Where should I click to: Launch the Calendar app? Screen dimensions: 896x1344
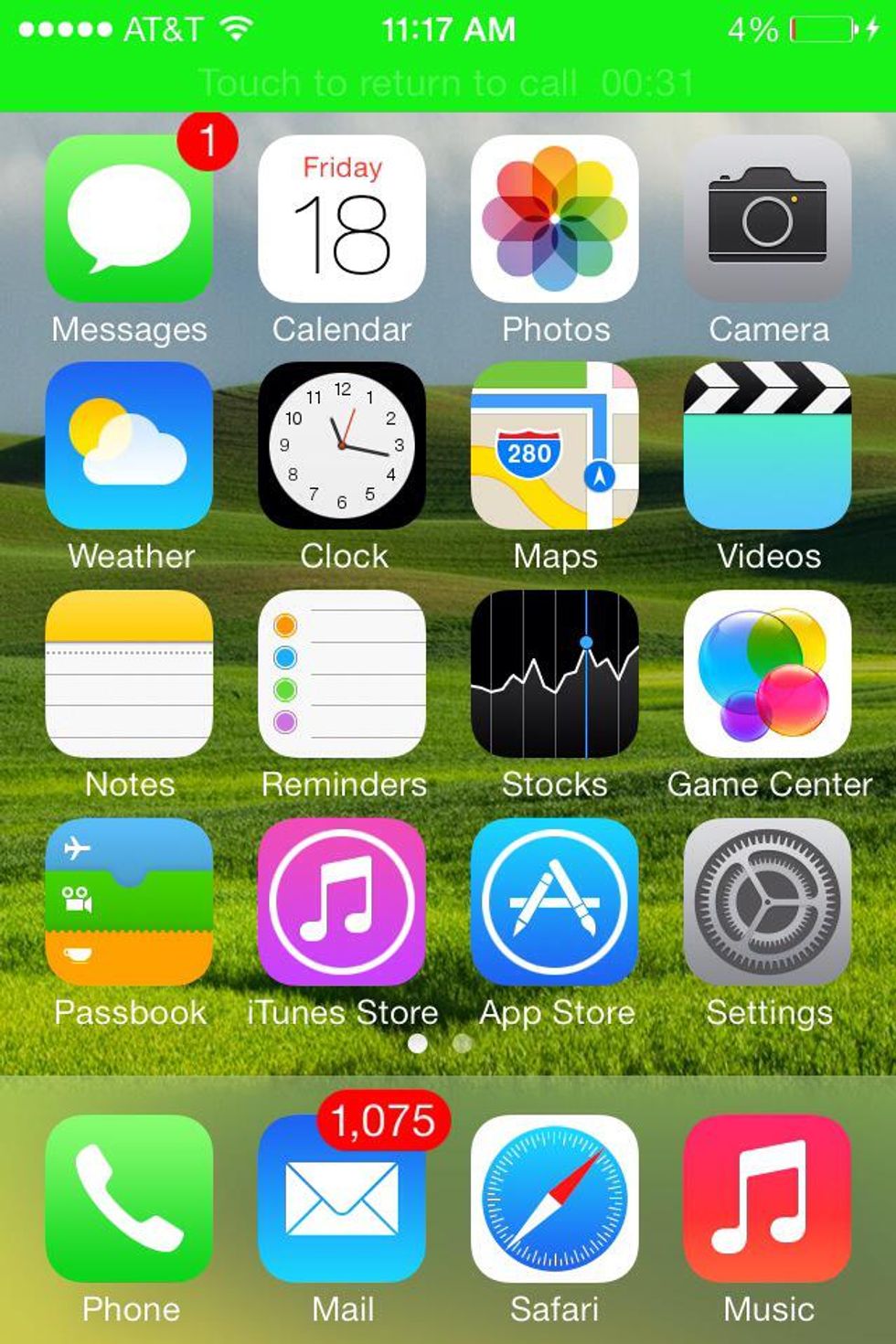coord(342,219)
